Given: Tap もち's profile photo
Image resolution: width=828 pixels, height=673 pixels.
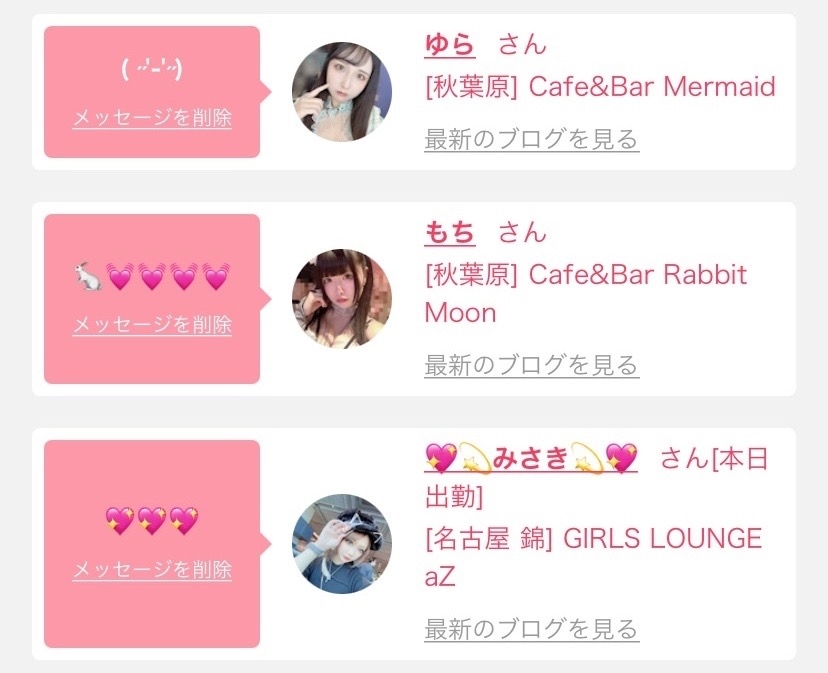Looking at the screenshot, I should 341,299.
